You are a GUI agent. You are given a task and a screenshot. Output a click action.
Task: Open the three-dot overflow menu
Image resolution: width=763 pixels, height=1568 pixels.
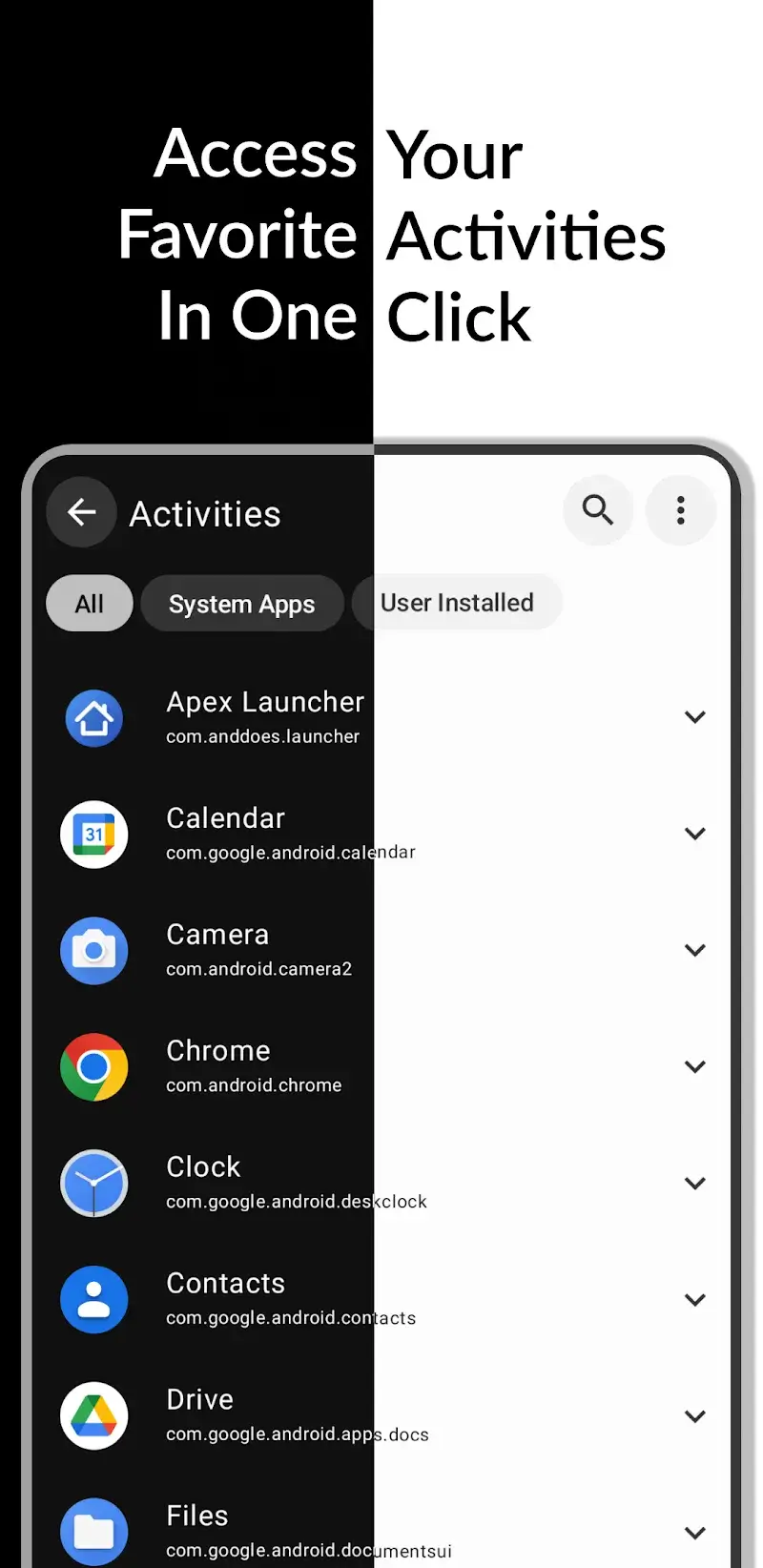[x=680, y=510]
